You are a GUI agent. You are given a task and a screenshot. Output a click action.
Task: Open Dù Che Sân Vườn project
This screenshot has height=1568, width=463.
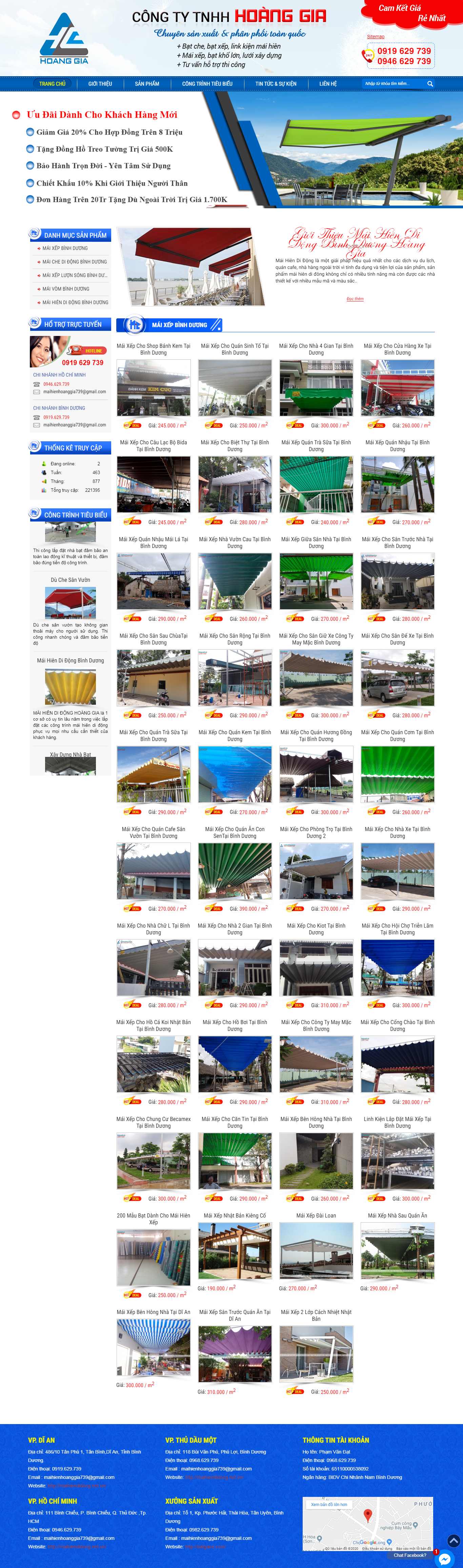pos(70,580)
